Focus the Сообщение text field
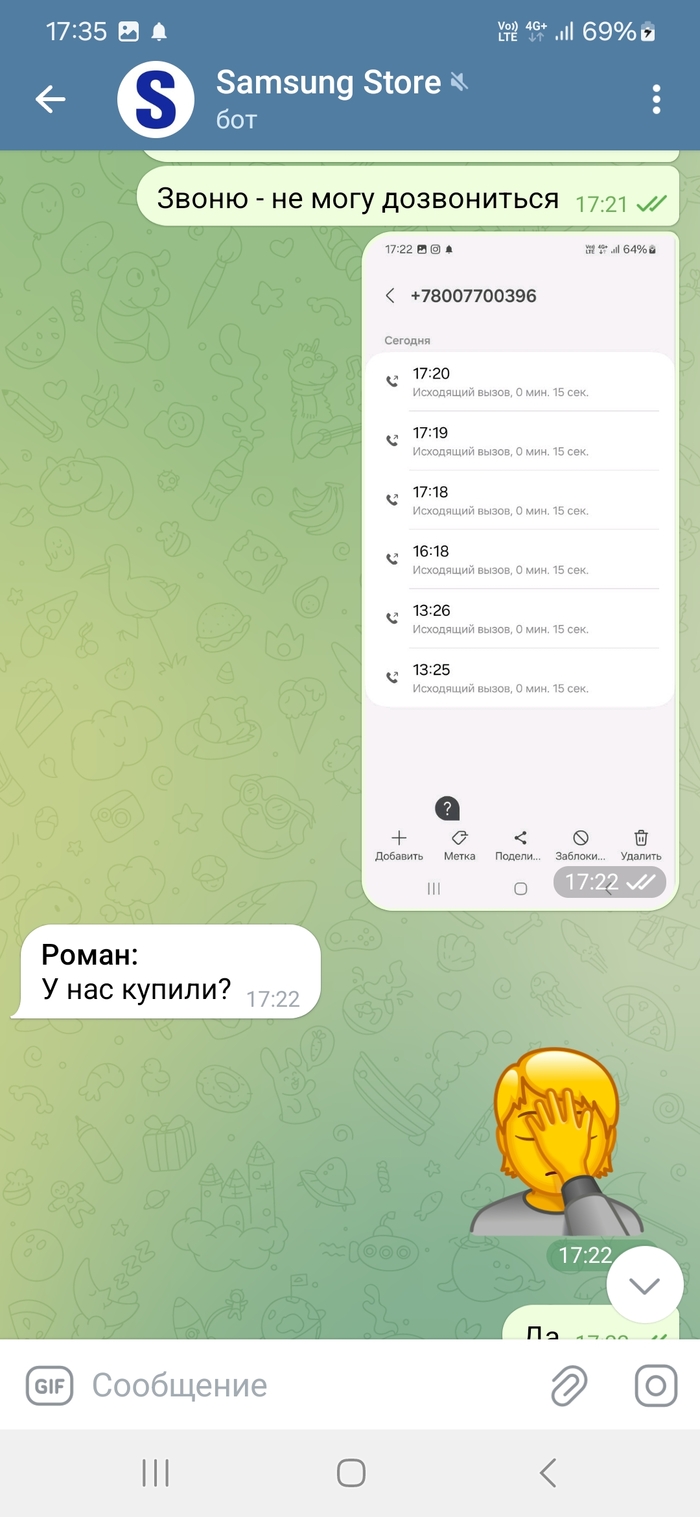This screenshot has width=700, height=1517. [300, 1385]
